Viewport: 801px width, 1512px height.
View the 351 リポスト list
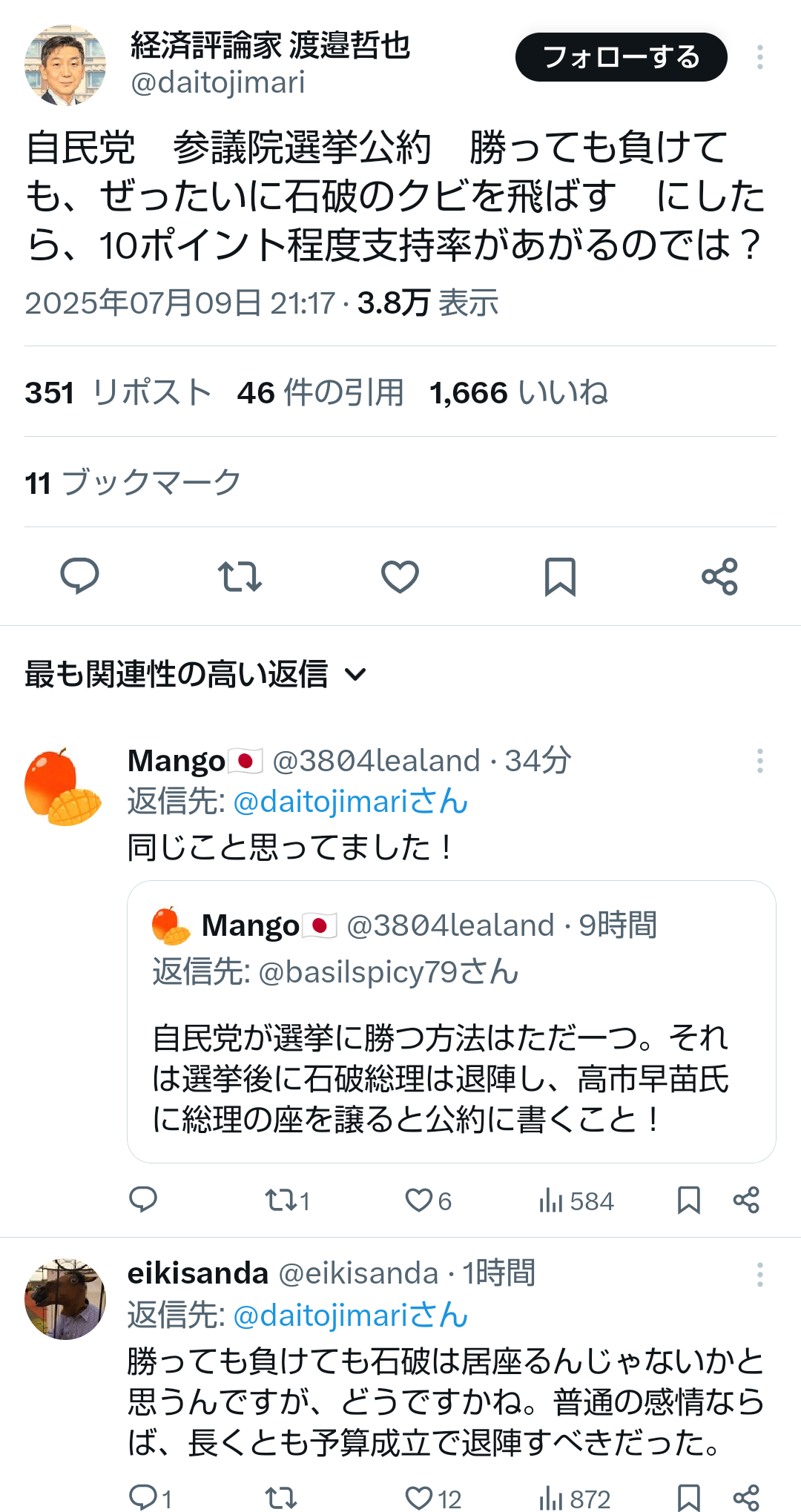pos(119,392)
